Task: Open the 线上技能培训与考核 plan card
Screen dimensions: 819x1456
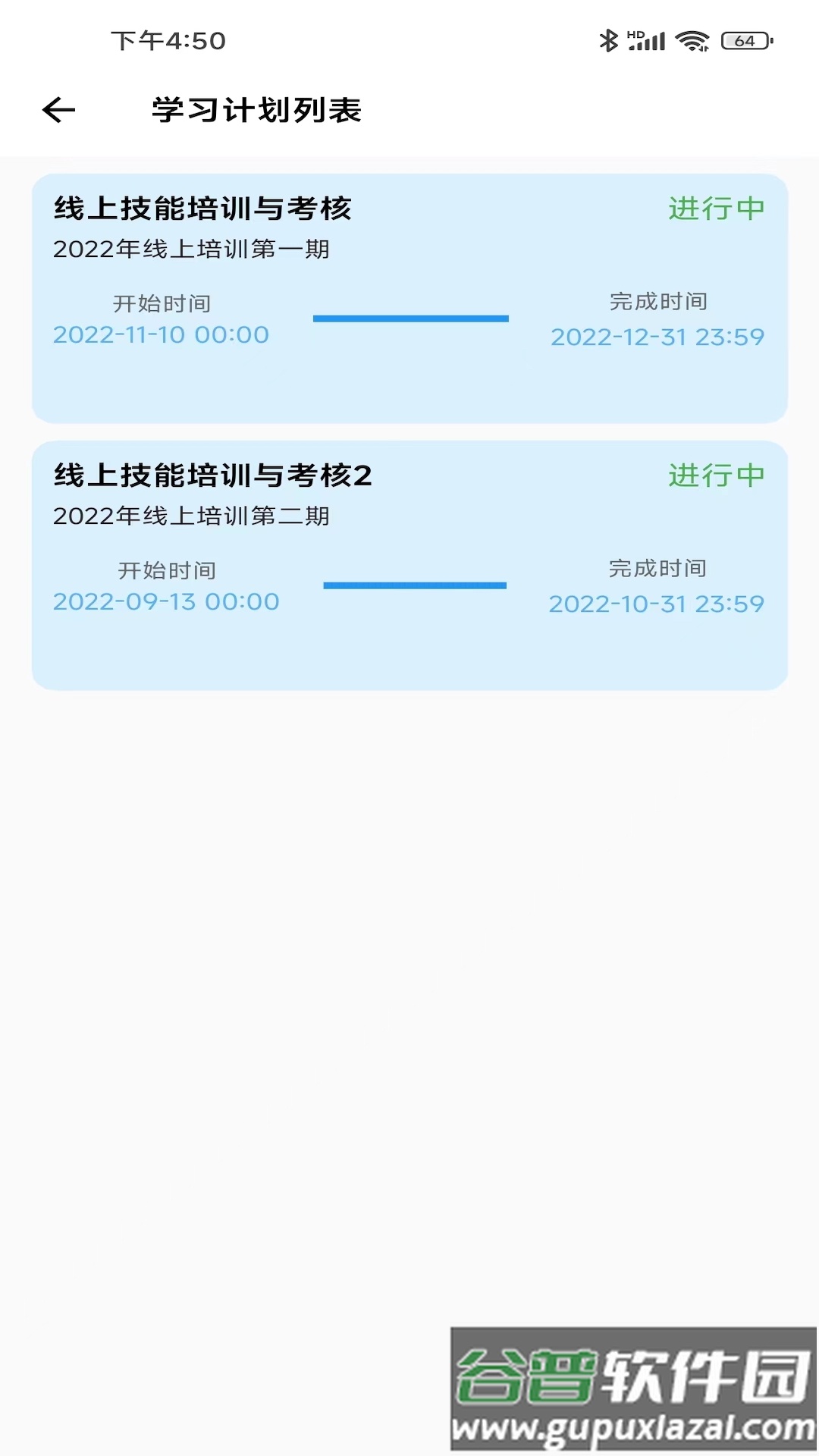Action: point(409,296)
